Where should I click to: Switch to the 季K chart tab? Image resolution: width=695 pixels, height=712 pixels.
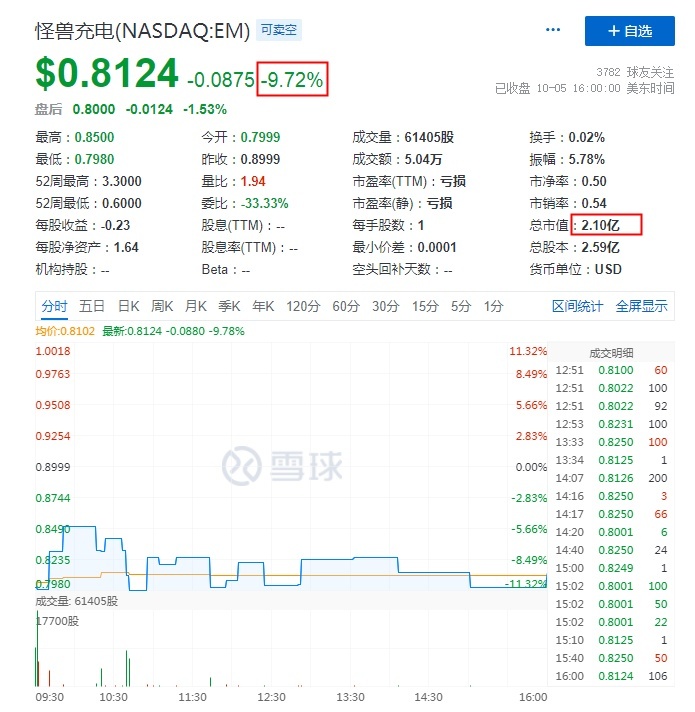coord(229,306)
